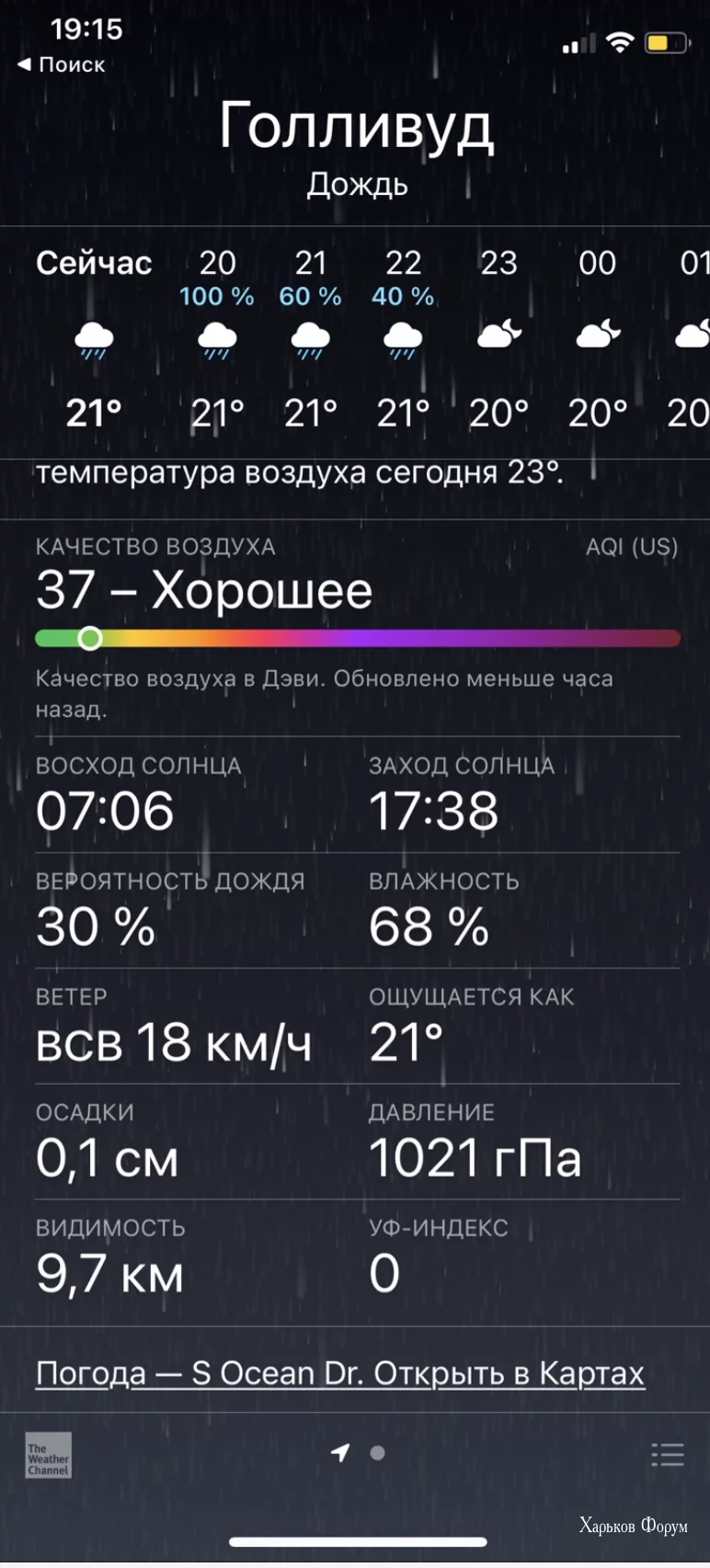
Task: Select the rain cloud icon for 20:00
Action: [x=216, y=339]
